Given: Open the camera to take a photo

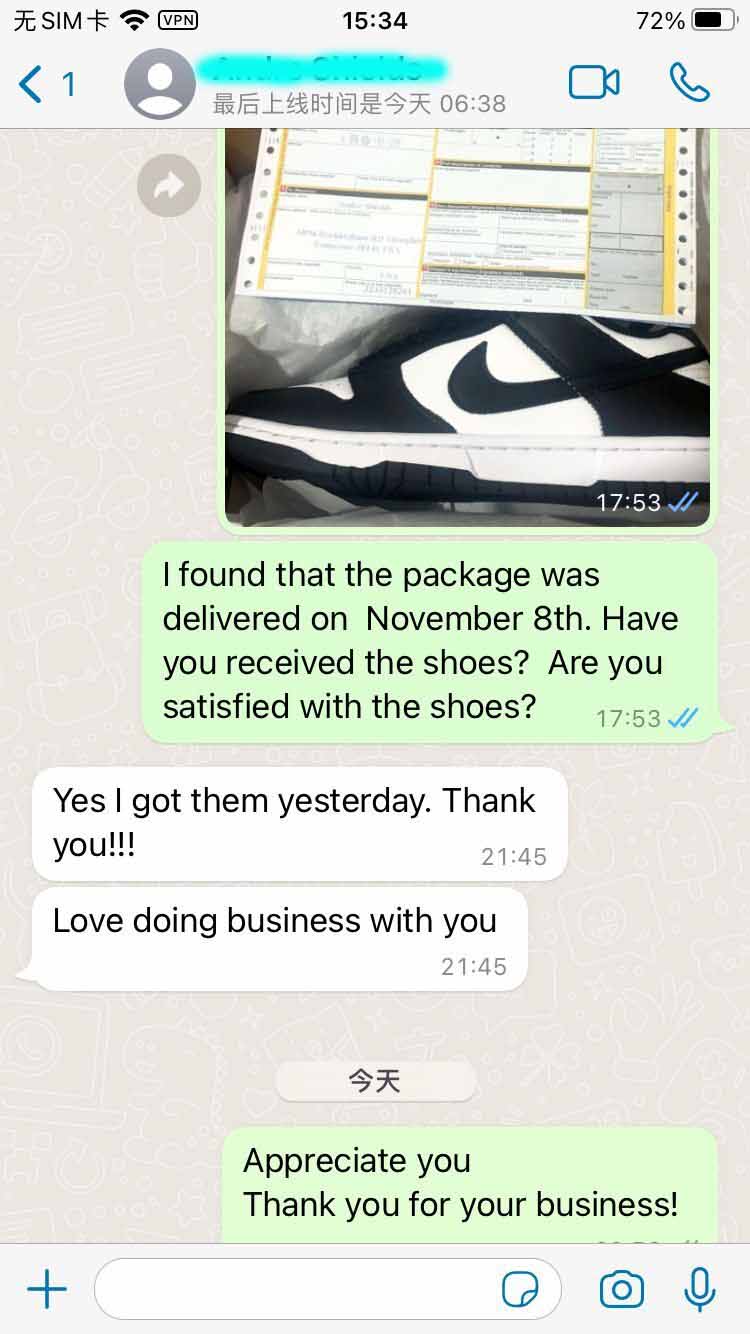Looking at the screenshot, I should coord(621,1290).
